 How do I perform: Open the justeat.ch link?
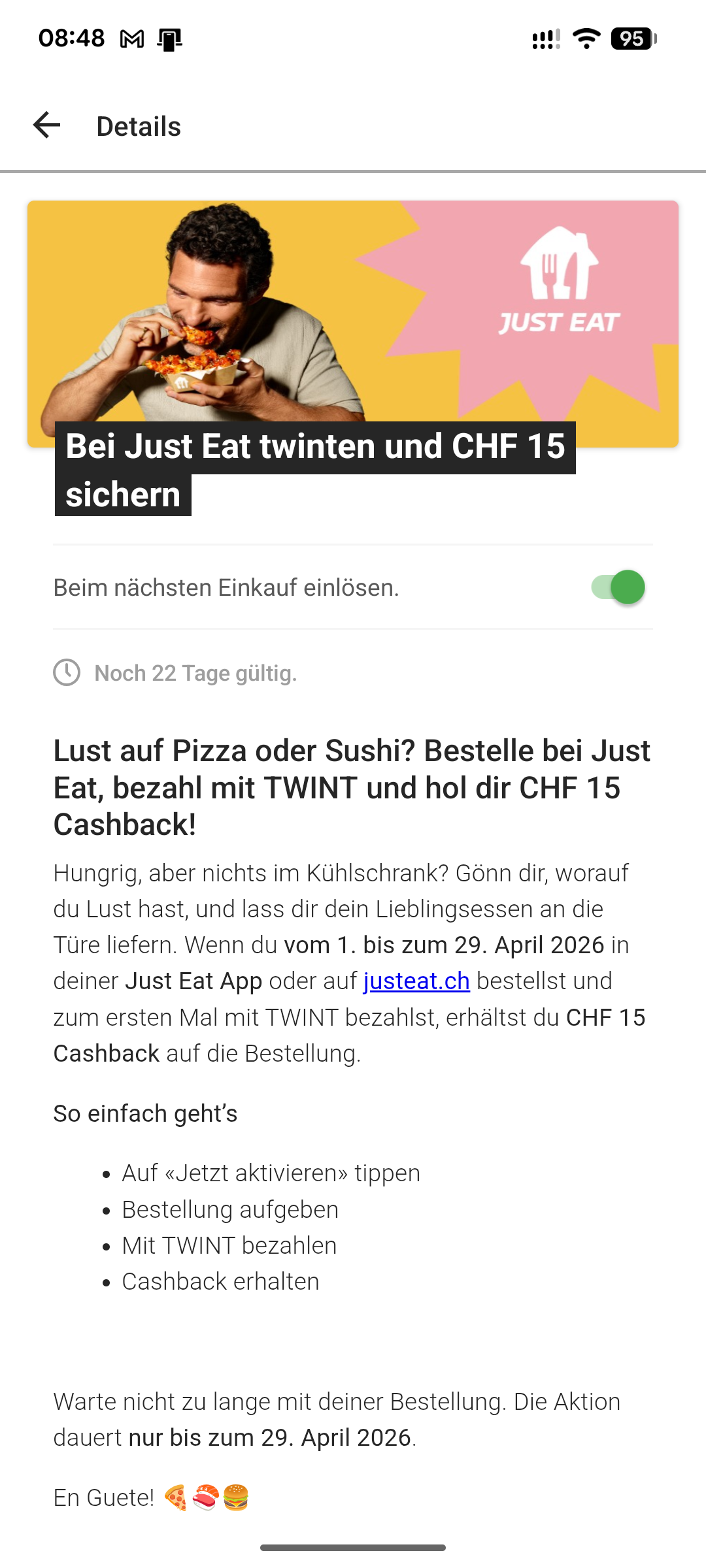pyautogui.click(x=416, y=981)
